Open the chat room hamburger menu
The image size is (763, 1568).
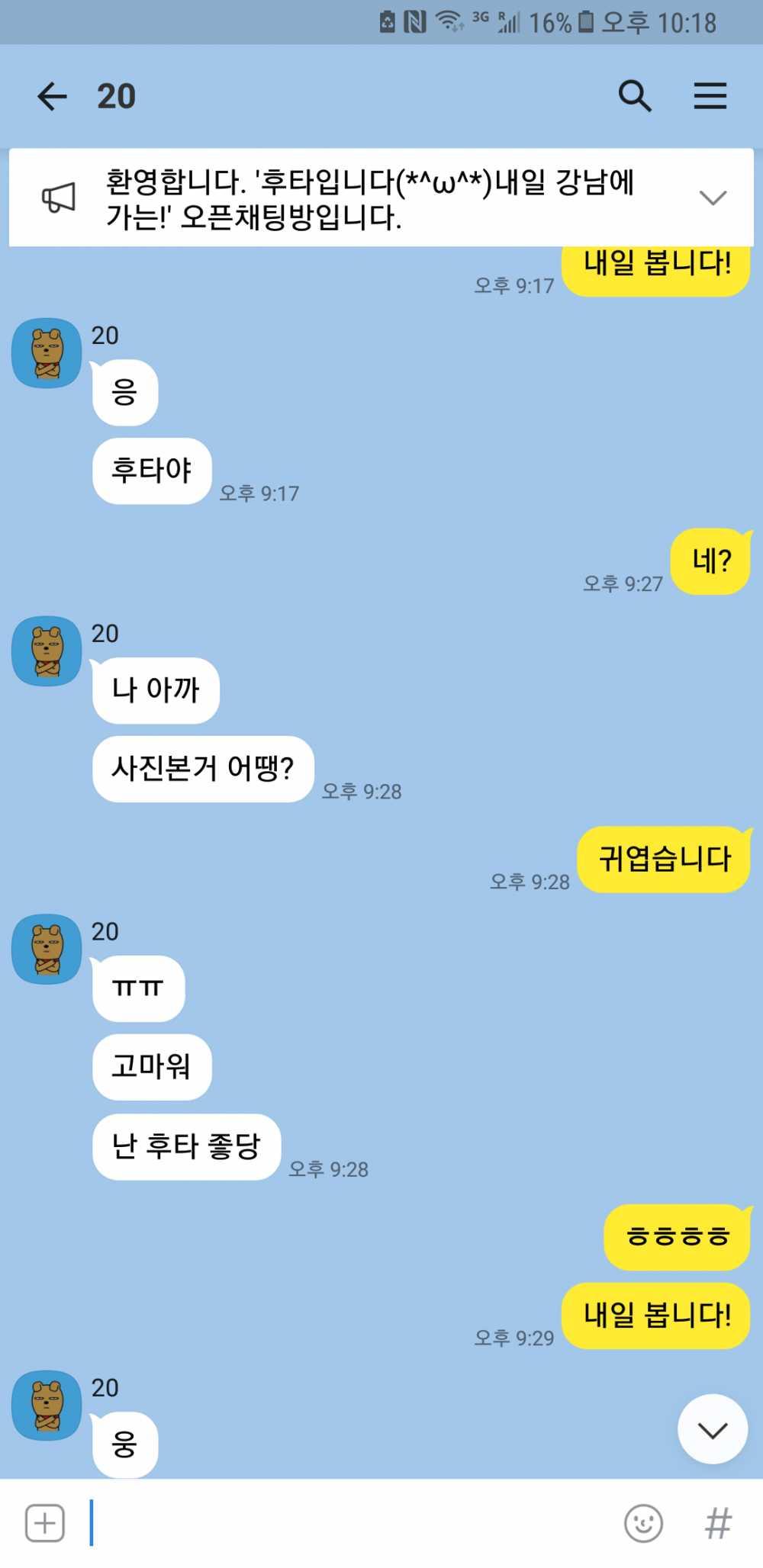click(710, 97)
